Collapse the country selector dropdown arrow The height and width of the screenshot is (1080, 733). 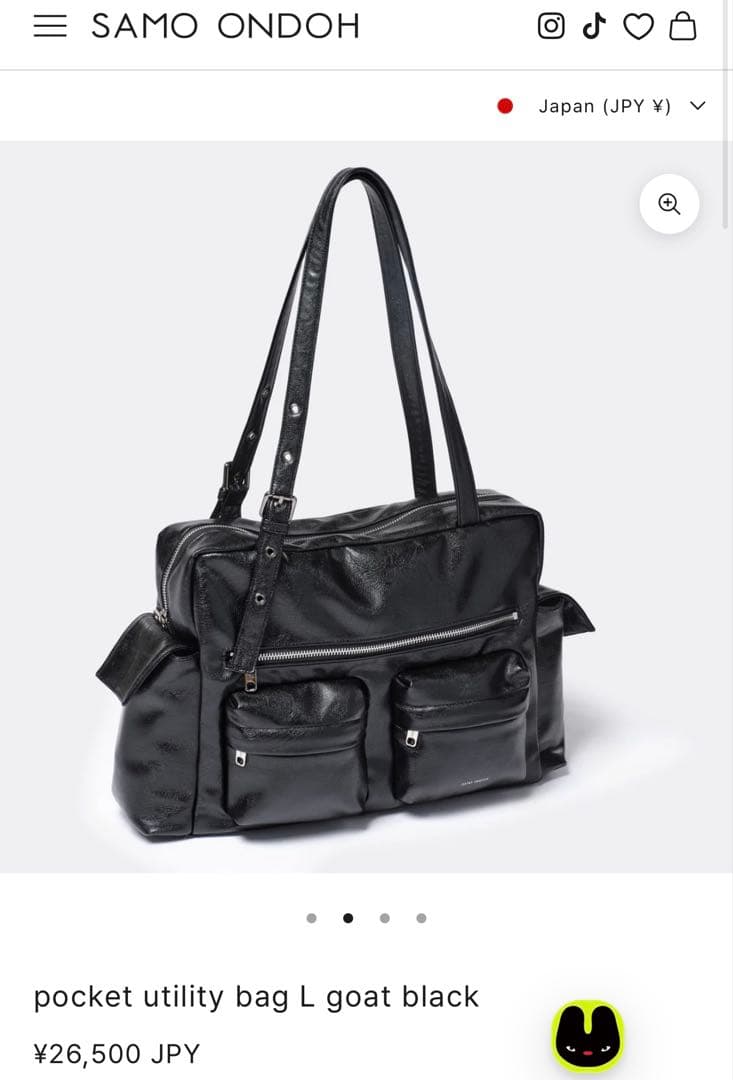pos(698,106)
